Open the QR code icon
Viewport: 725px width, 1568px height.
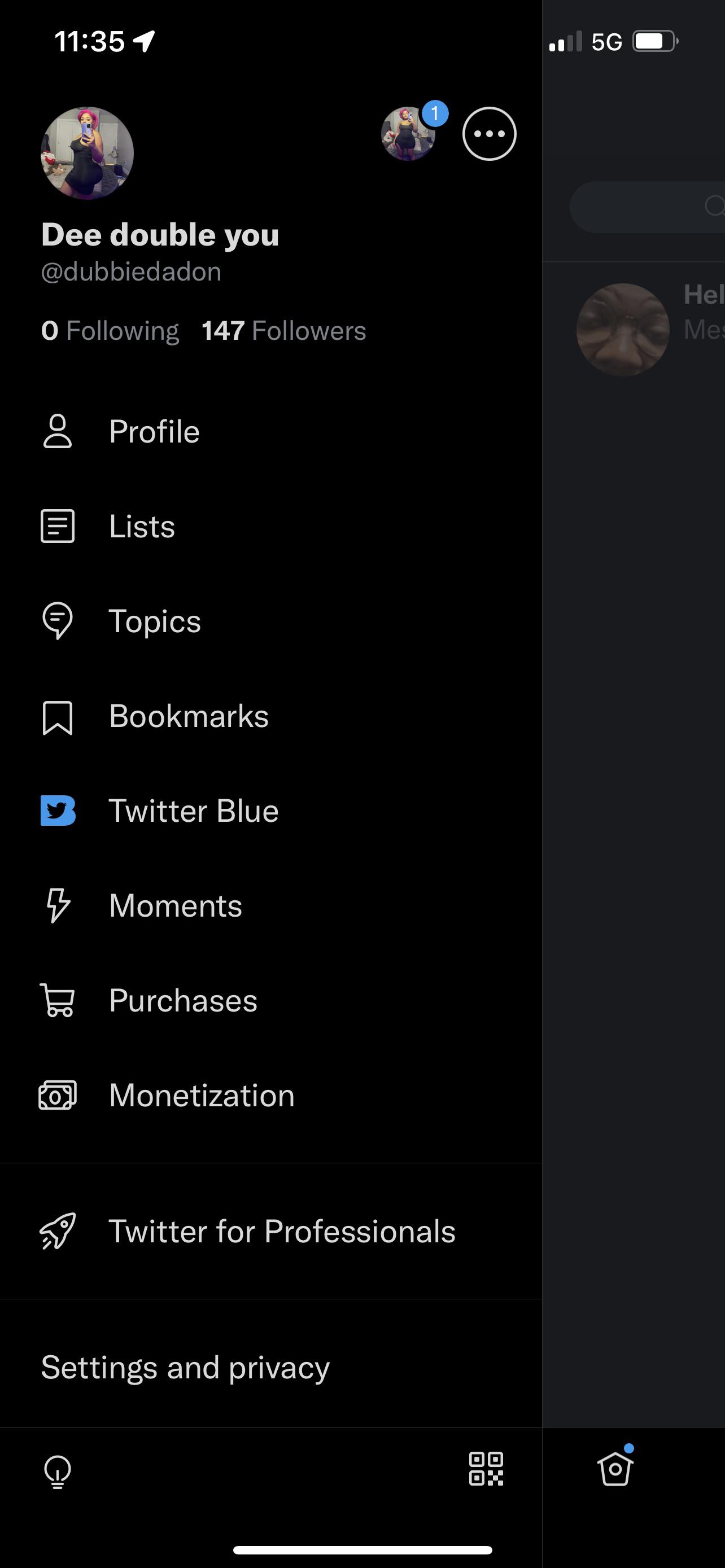pyautogui.click(x=486, y=1469)
